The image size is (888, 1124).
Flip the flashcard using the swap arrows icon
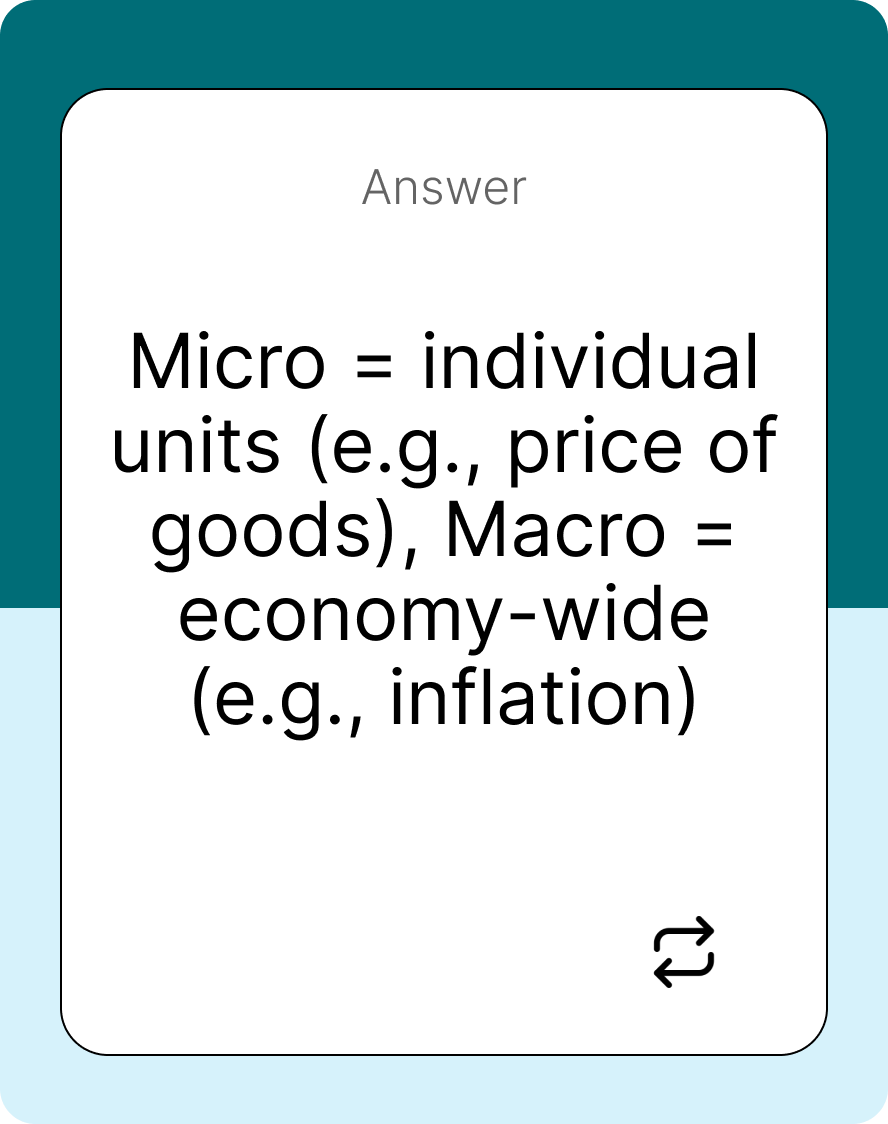[684, 952]
